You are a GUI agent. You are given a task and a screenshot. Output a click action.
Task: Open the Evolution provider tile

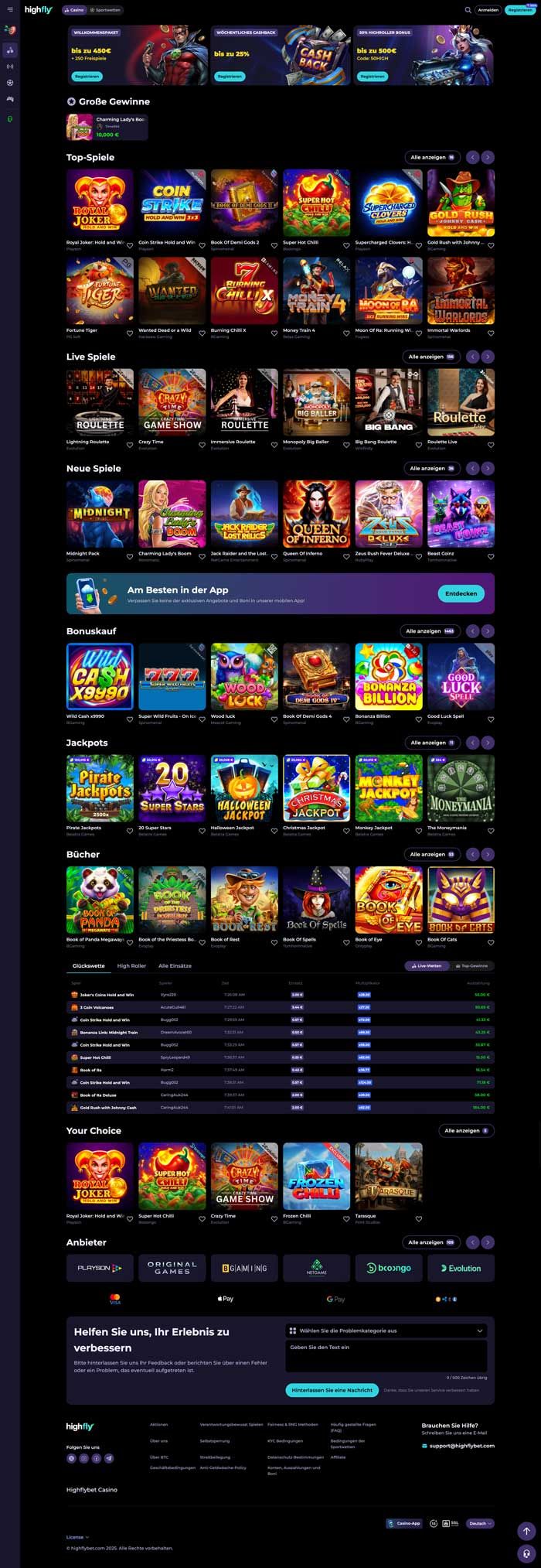coord(461,1268)
